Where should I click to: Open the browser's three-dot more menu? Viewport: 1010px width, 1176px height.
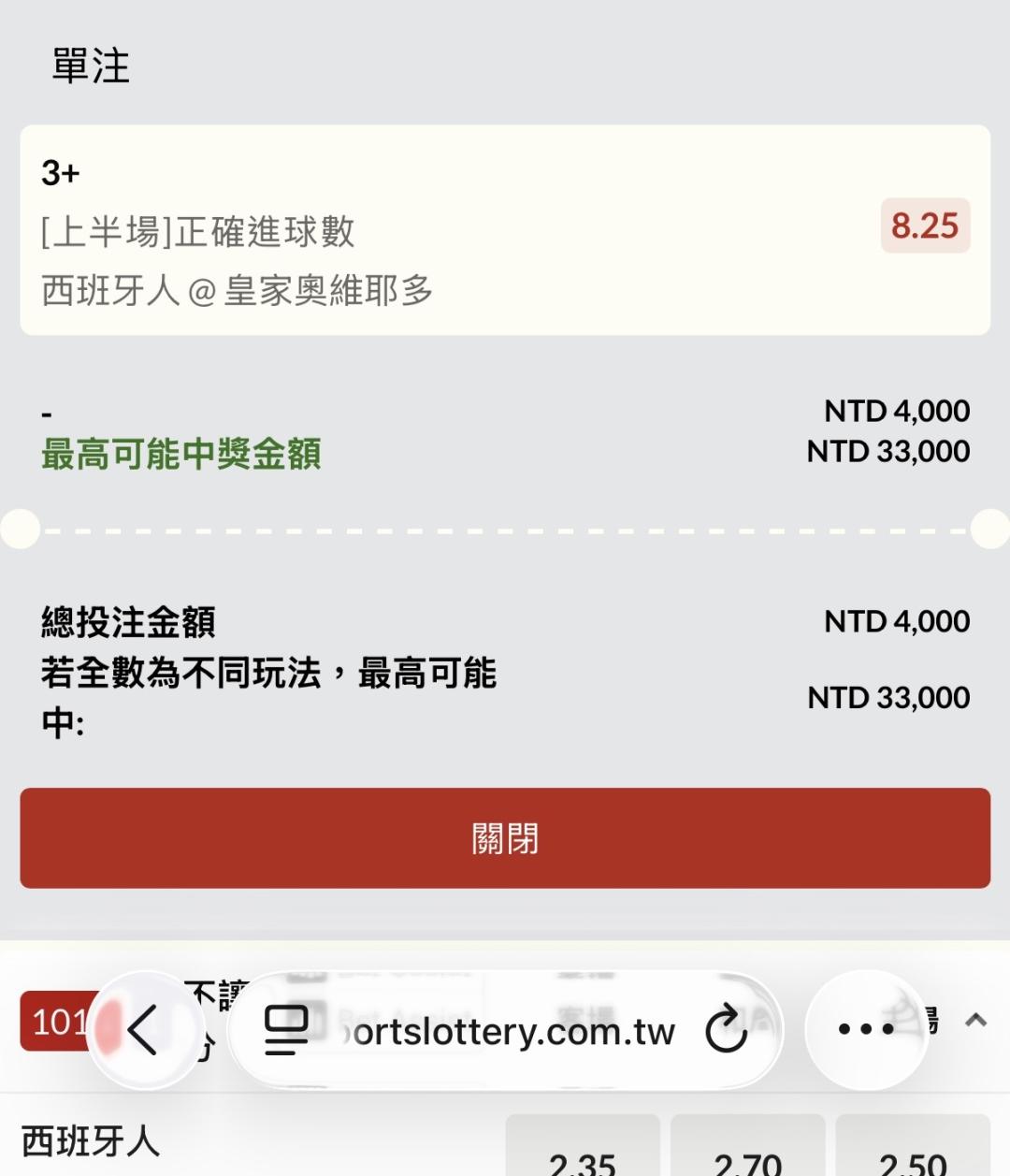click(866, 1029)
